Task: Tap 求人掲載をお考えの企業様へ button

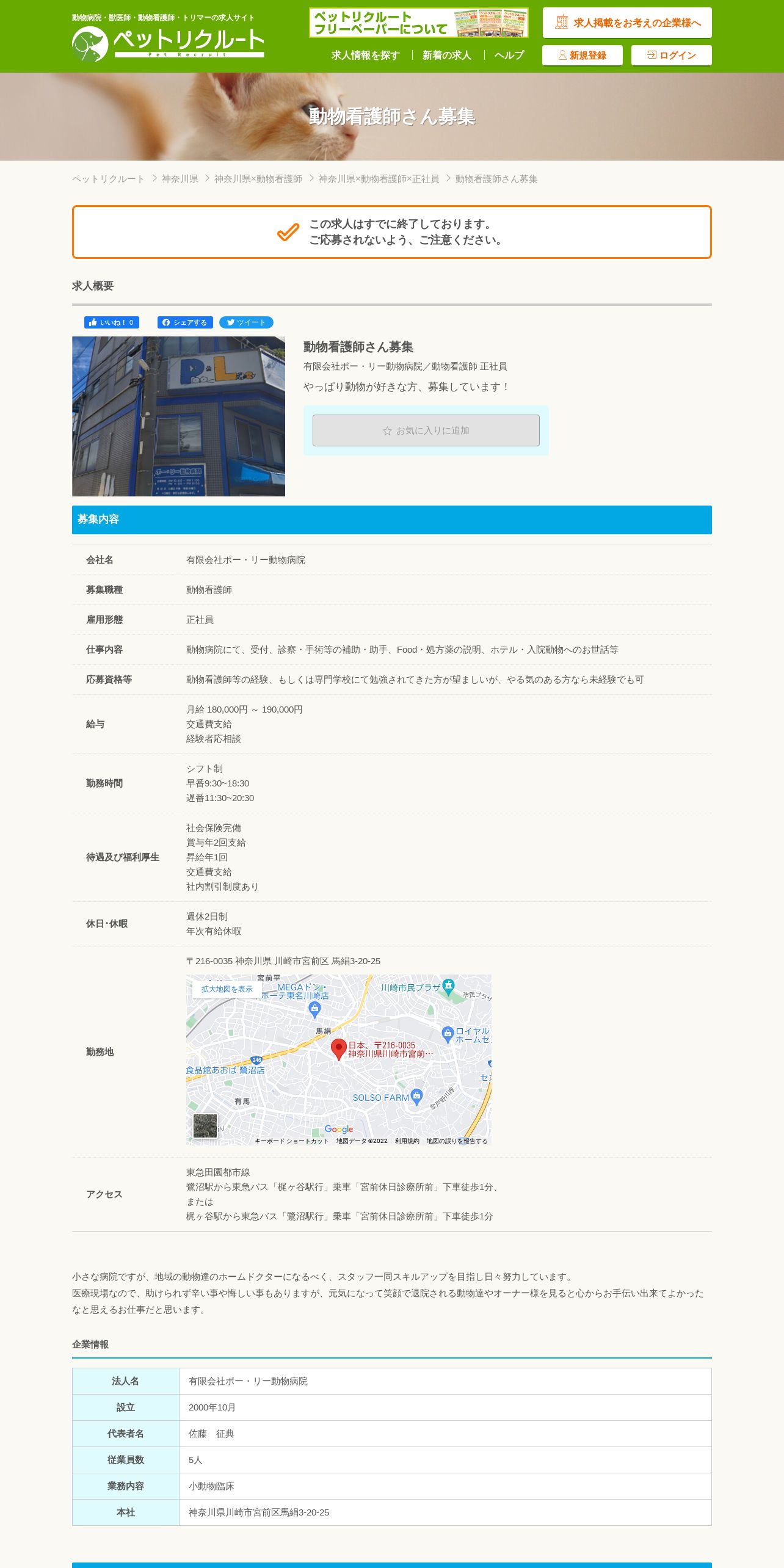Action: click(x=627, y=23)
